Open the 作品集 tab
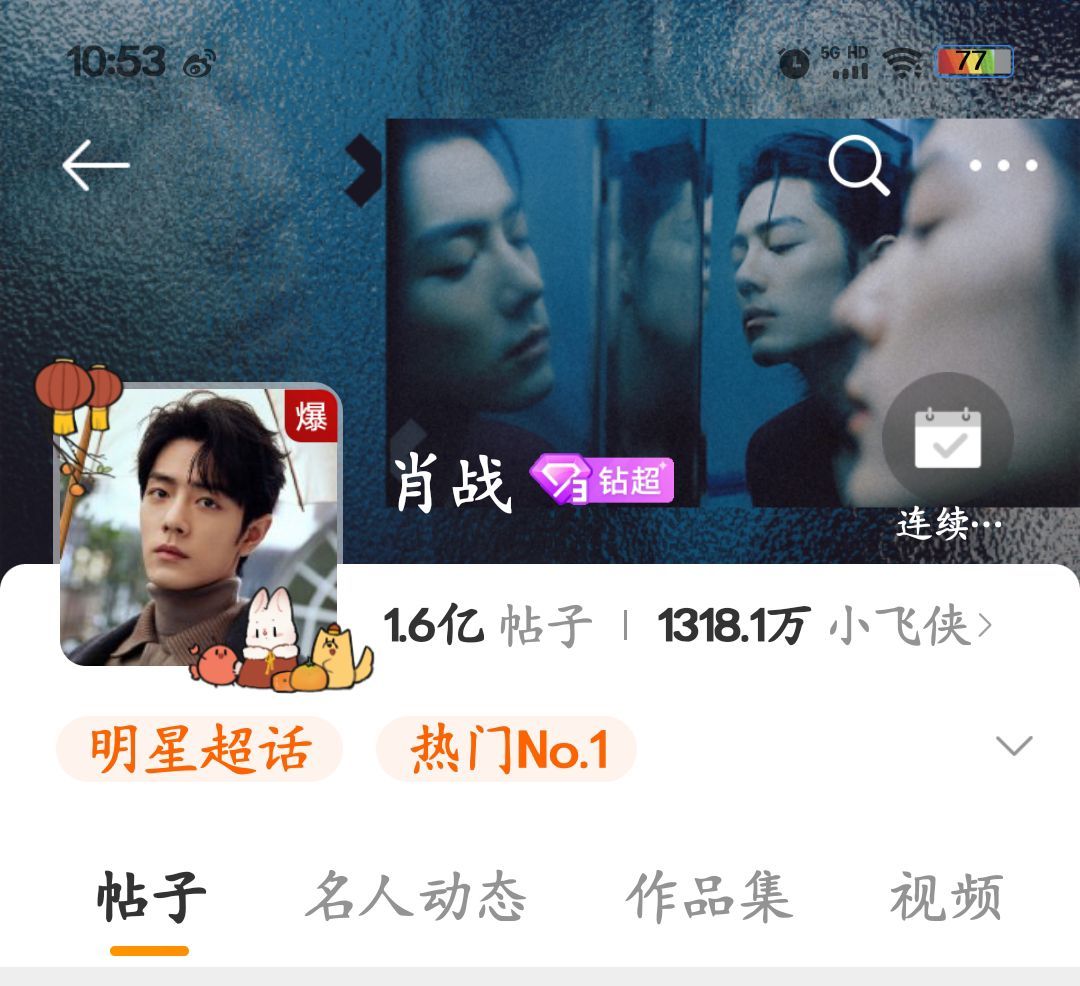 click(x=709, y=897)
